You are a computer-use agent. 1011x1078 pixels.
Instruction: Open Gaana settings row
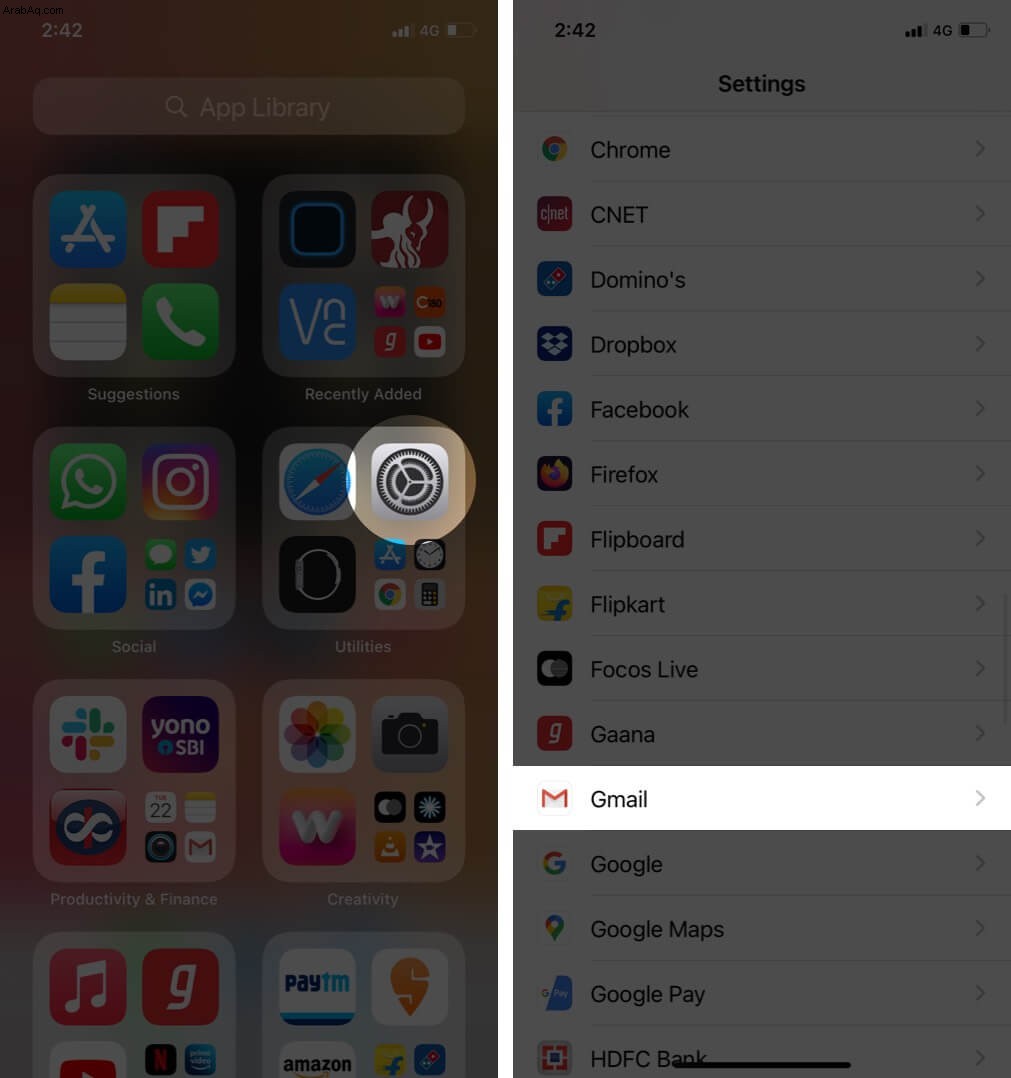click(761, 734)
